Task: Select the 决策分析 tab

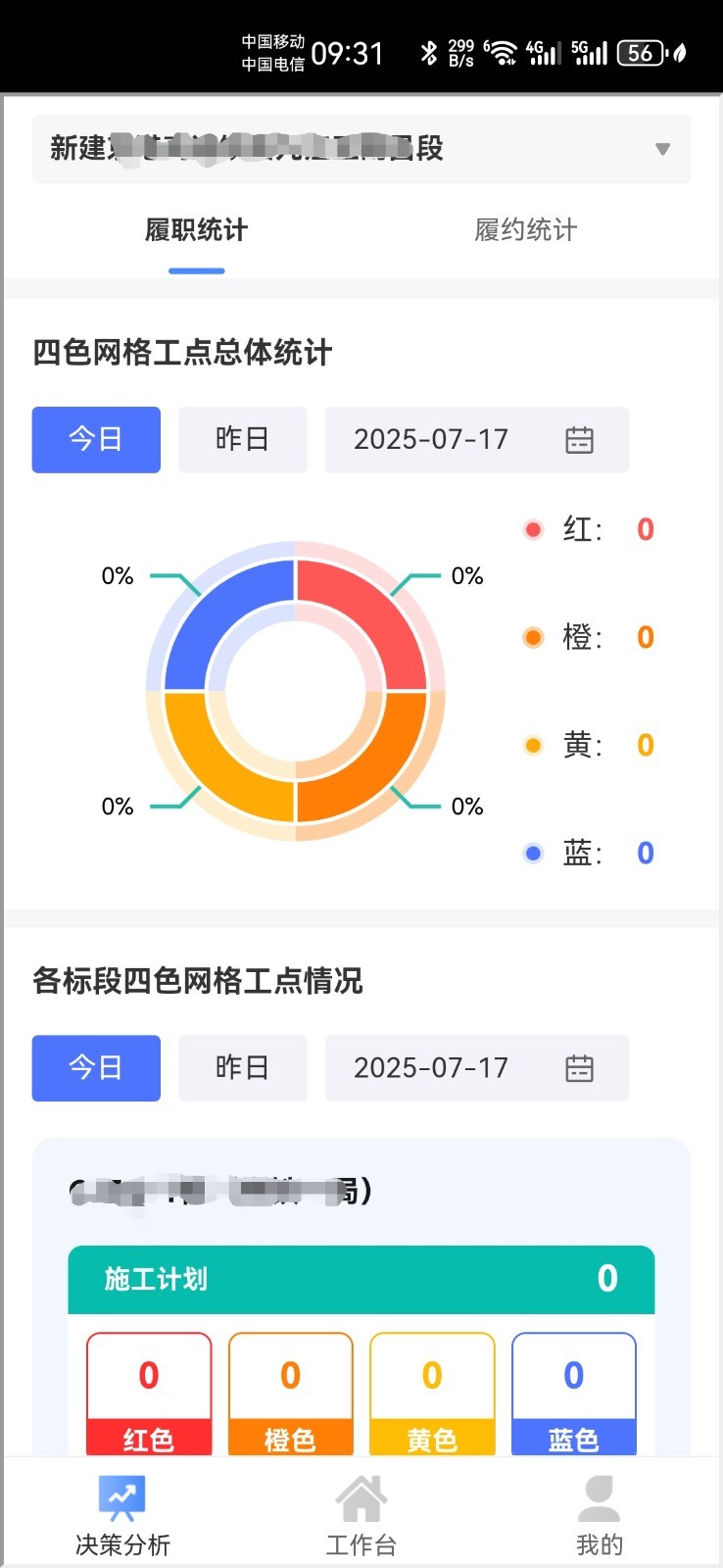Action: click(x=122, y=1515)
